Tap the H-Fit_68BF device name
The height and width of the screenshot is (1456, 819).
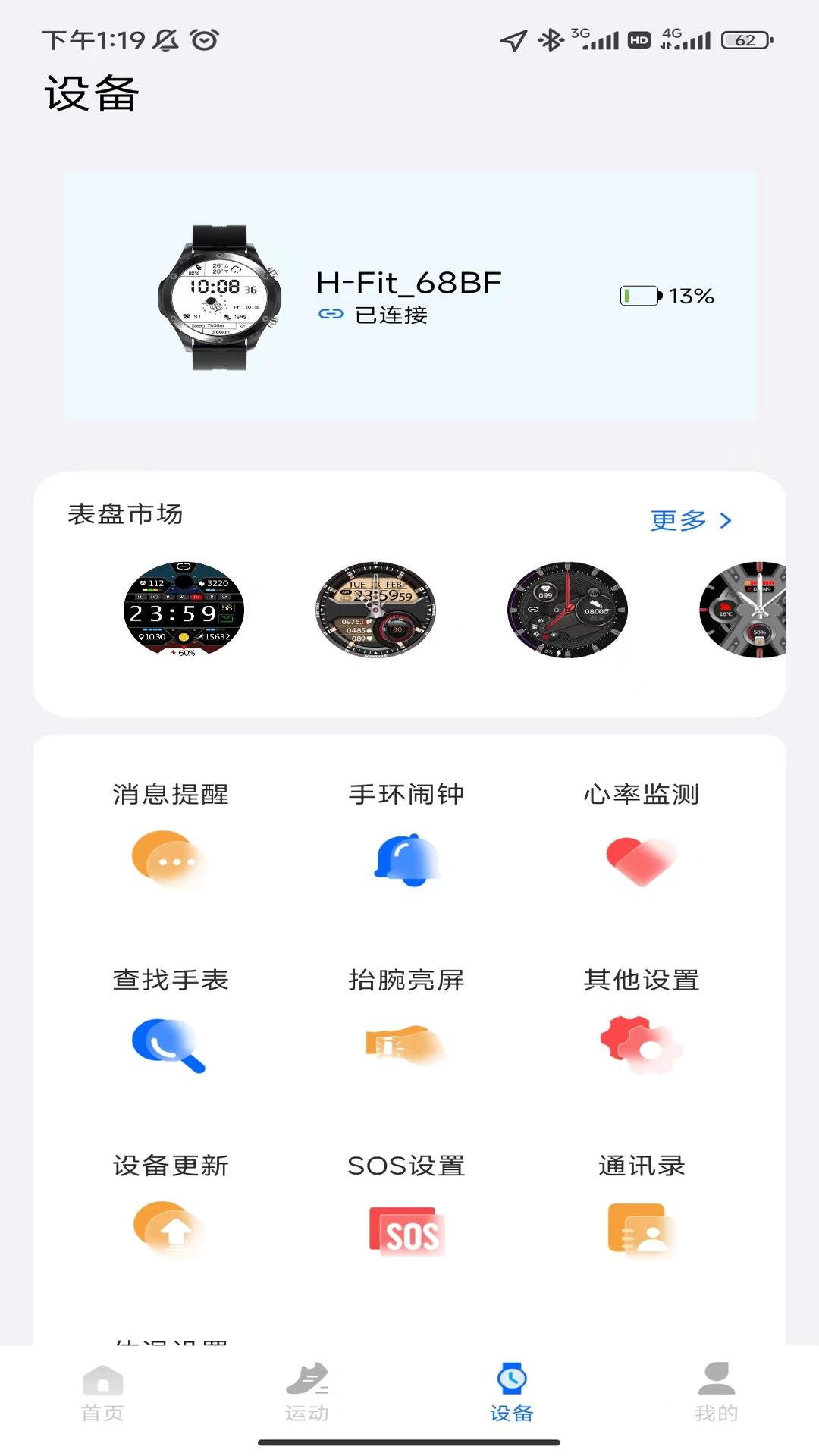408,282
